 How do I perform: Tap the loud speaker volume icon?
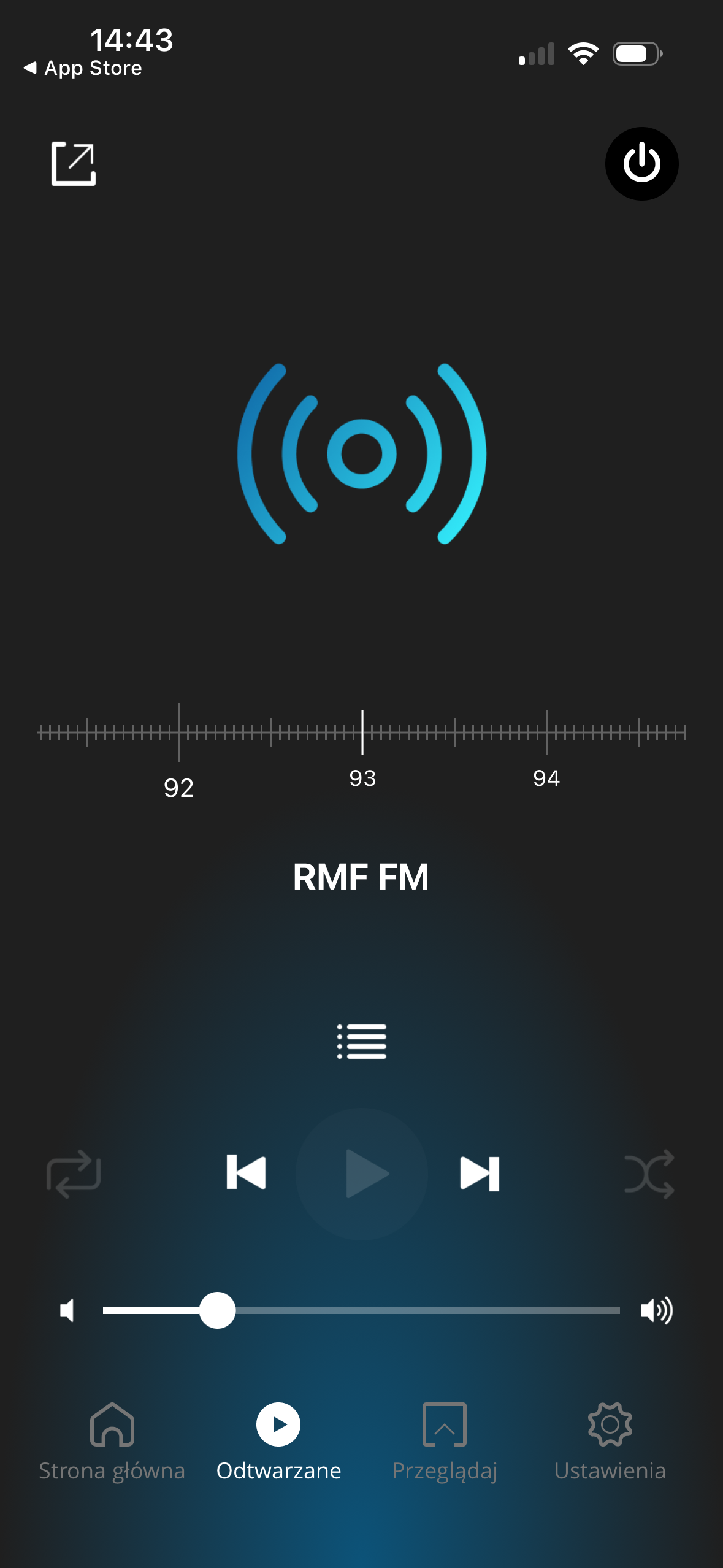point(656,1310)
